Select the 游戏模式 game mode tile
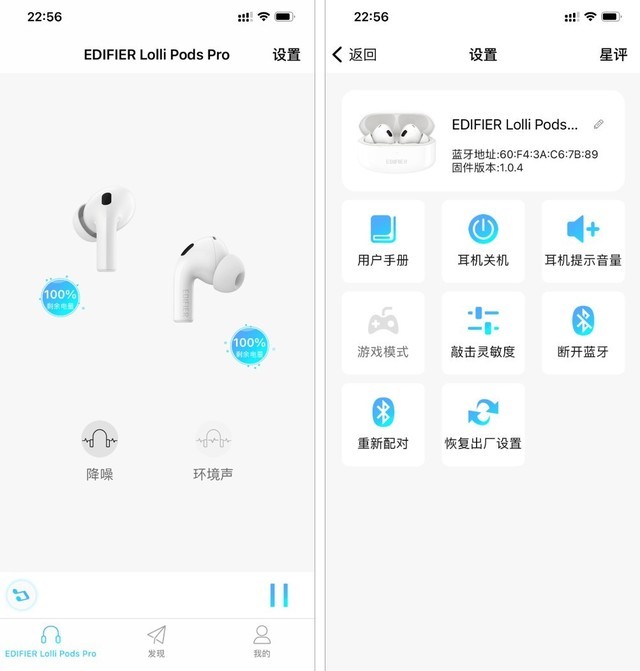Screen dimensions: 640x671 383,333
